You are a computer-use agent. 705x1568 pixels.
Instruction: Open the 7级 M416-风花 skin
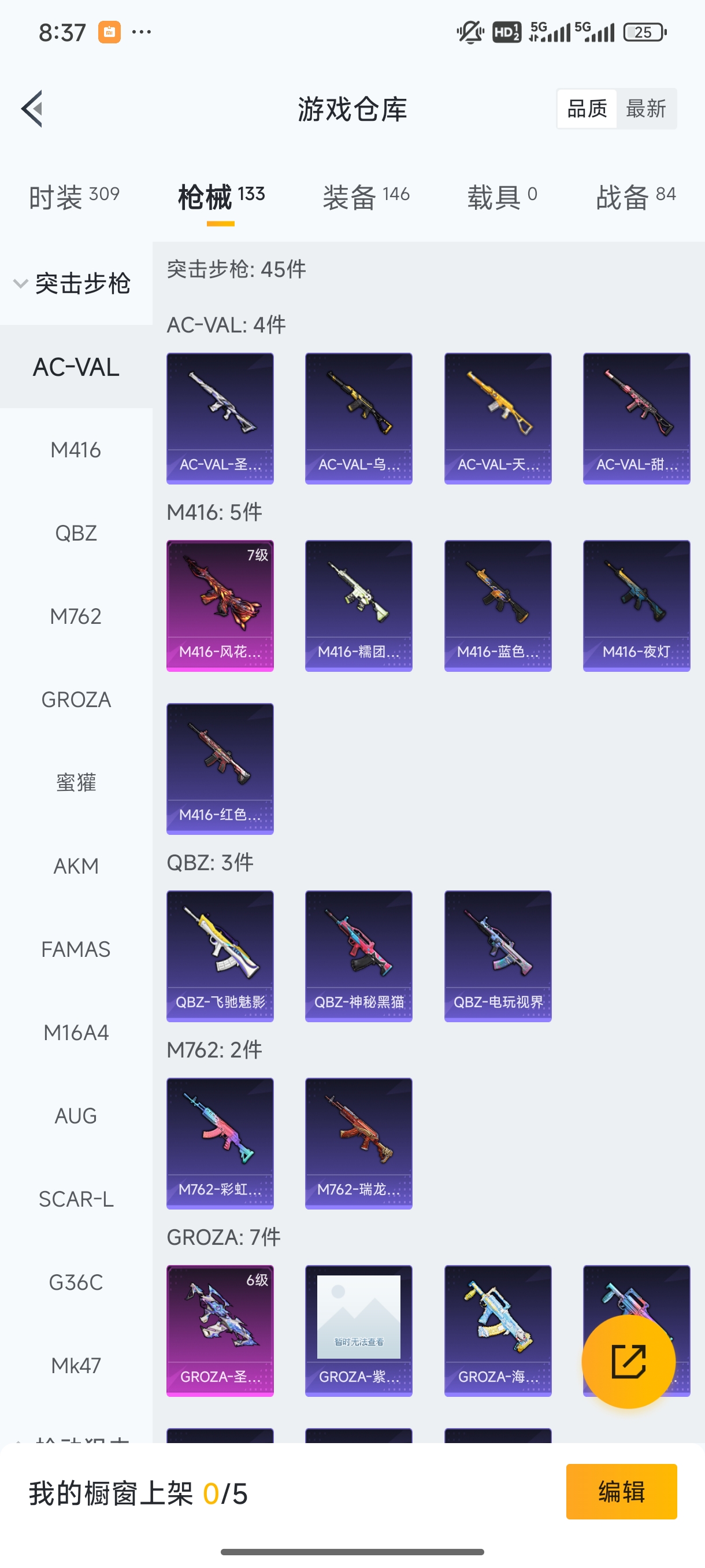(x=220, y=605)
